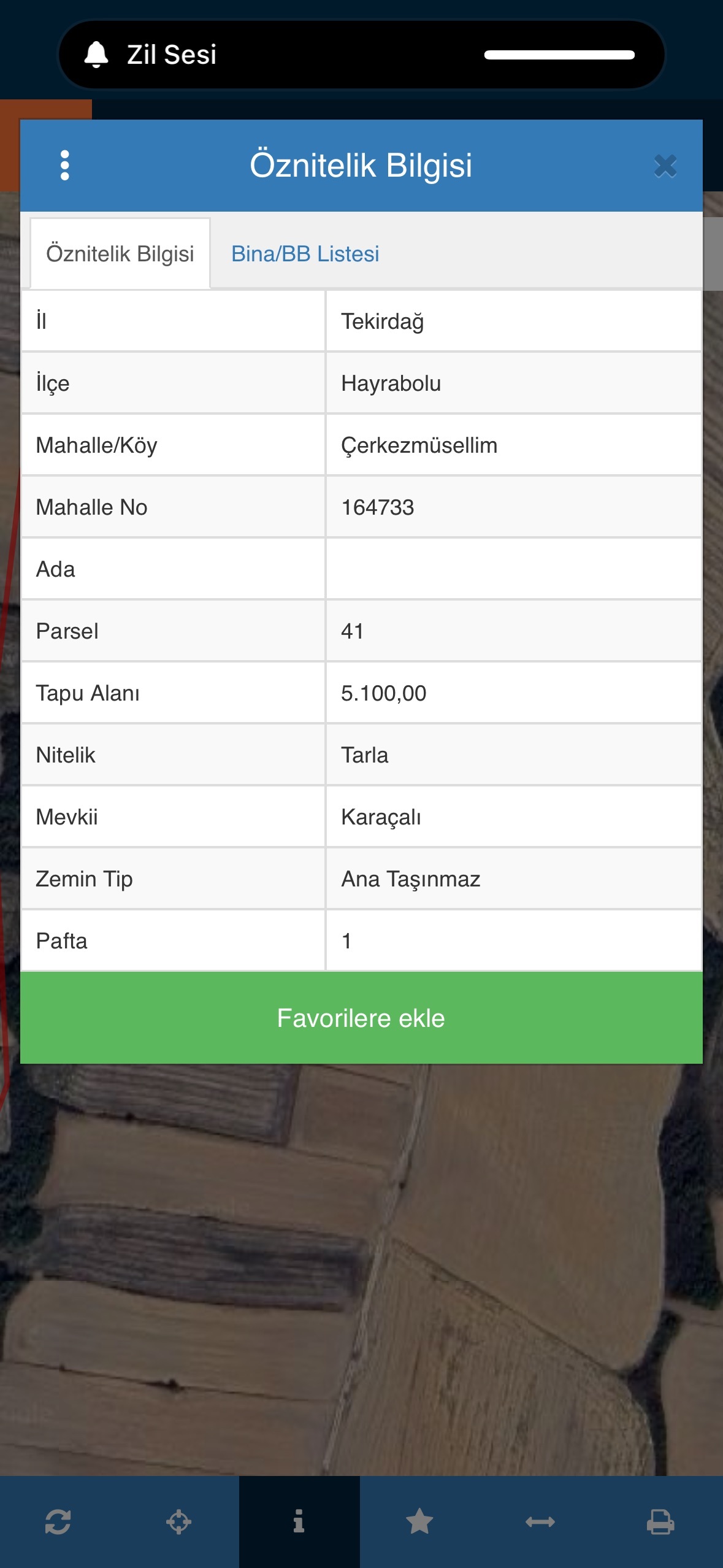The width and height of the screenshot is (723, 1568).
Task: Tap the refresh icon in bottom toolbar
Action: pyautogui.click(x=58, y=1522)
